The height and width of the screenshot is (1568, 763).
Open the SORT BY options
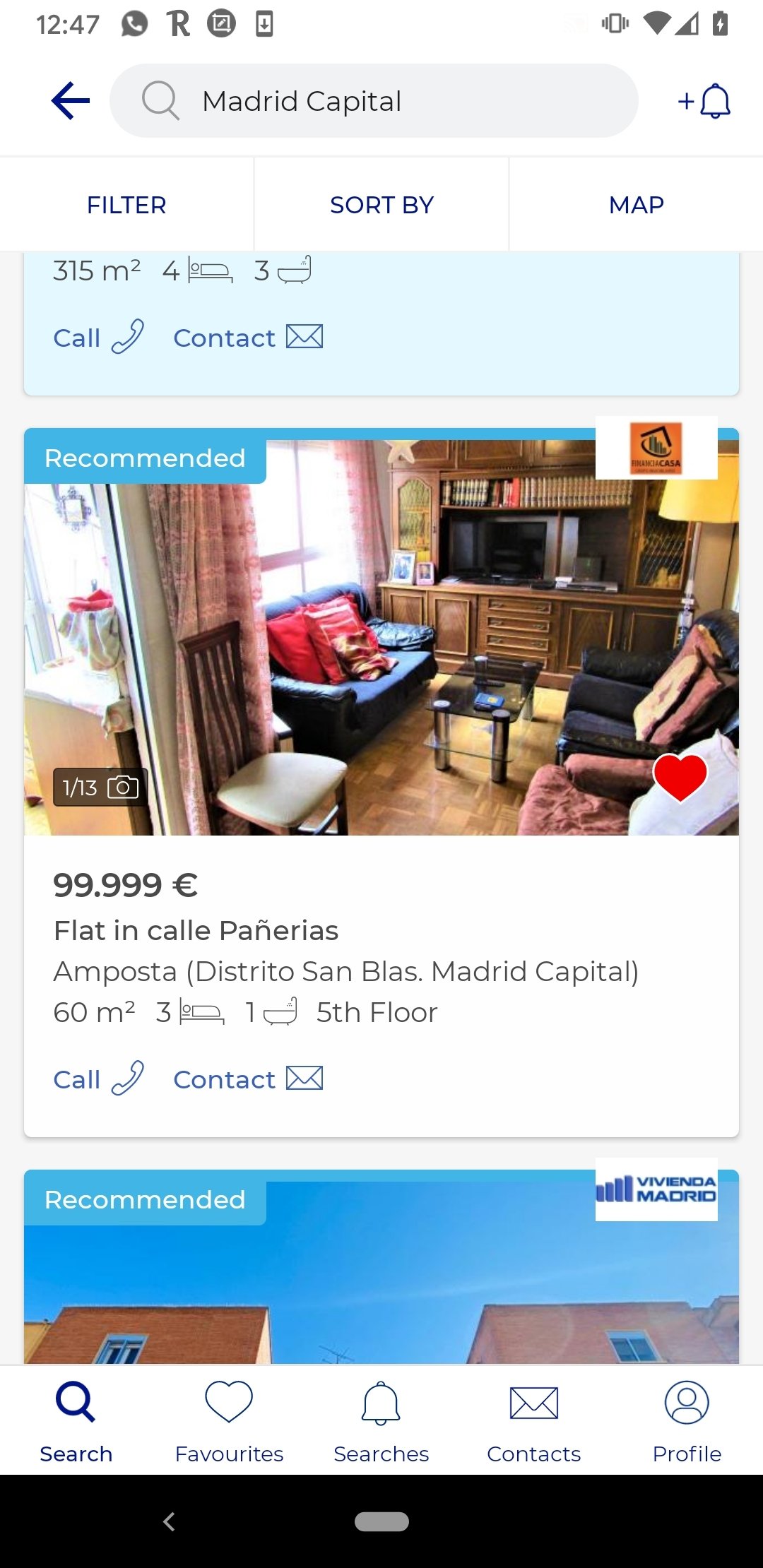[381, 205]
